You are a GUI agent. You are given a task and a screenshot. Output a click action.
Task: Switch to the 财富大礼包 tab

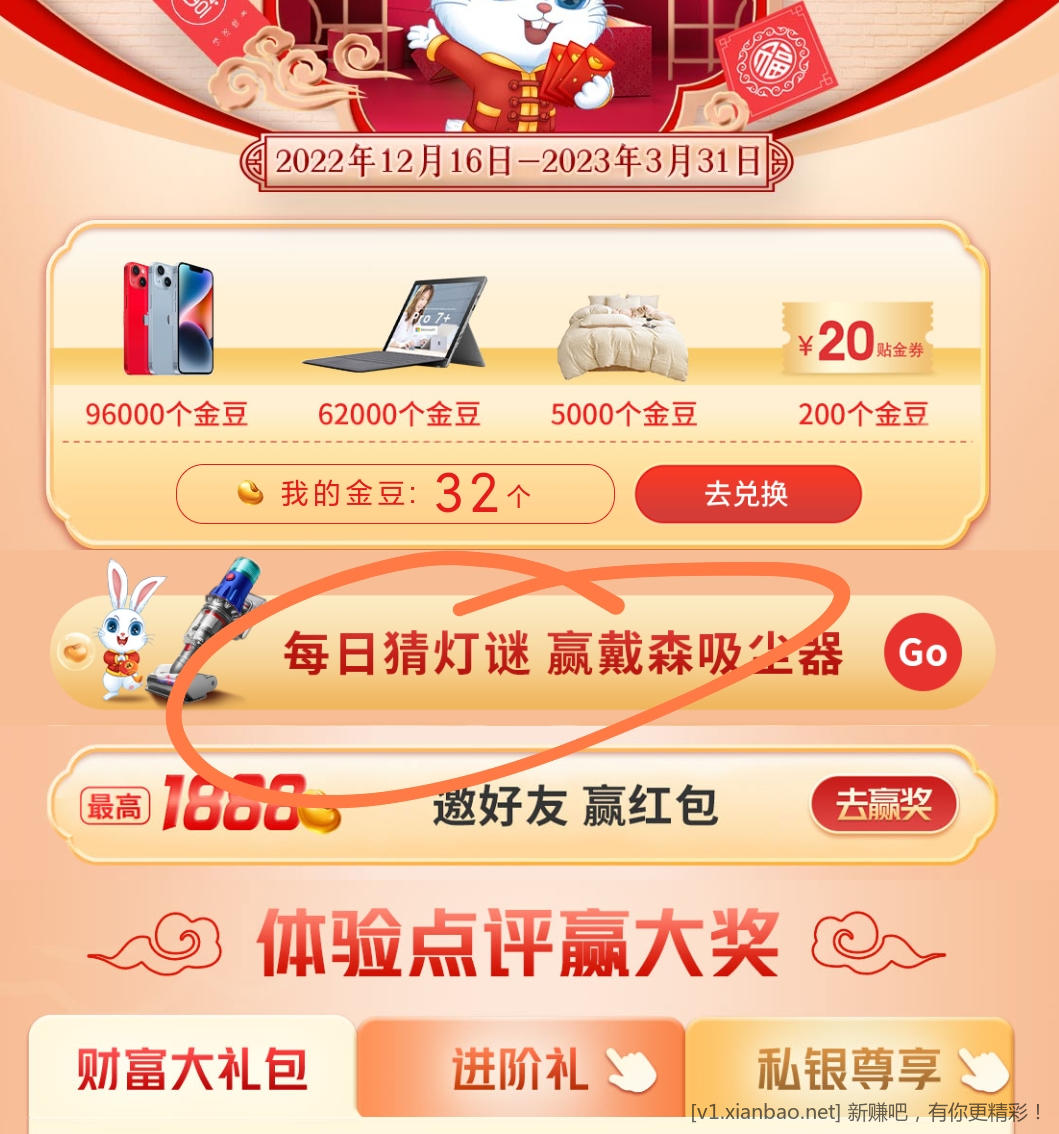click(x=192, y=1069)
